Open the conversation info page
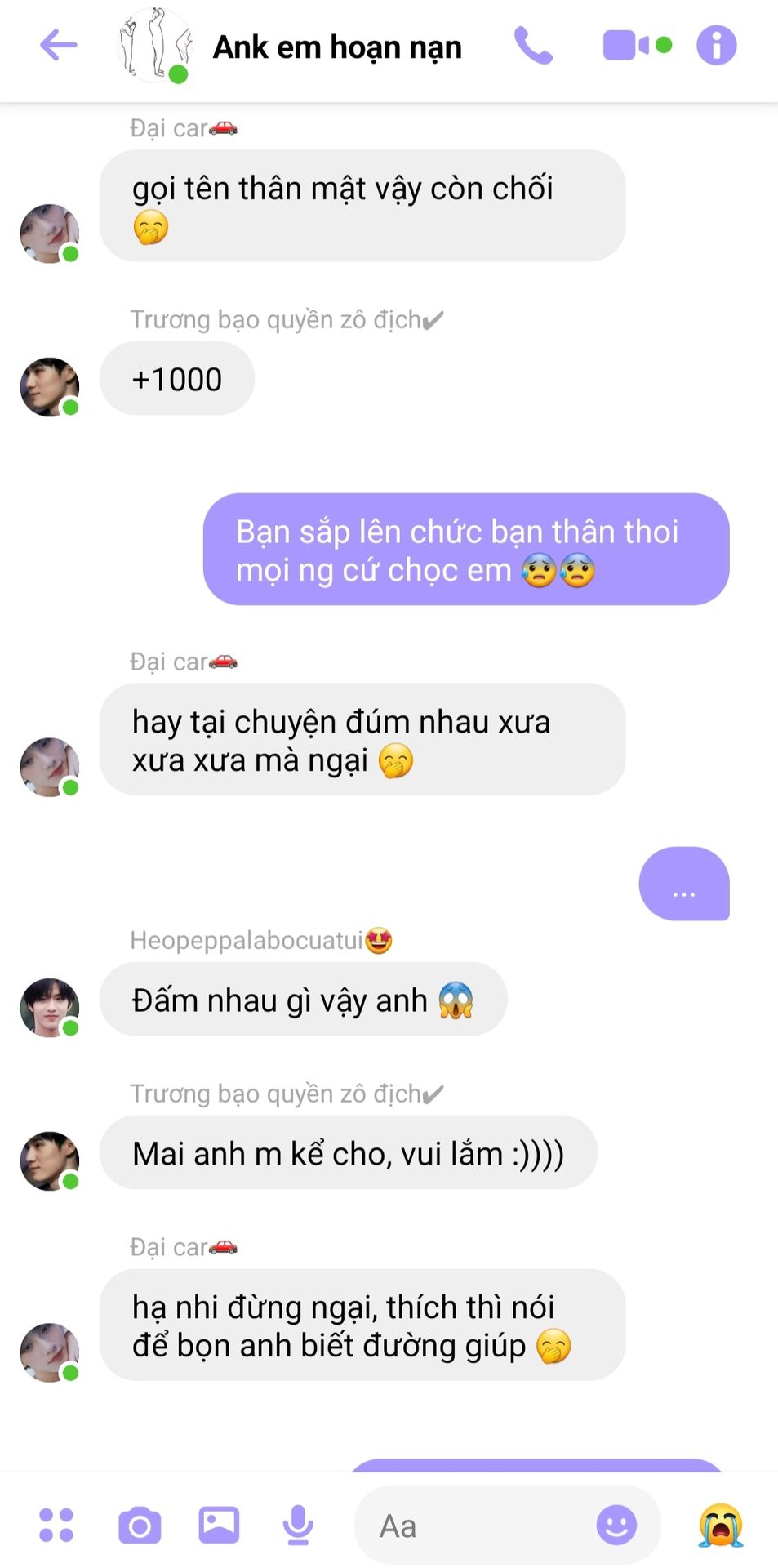The height and width of the screenshot is (1568, 778). (x=716, y=46)
